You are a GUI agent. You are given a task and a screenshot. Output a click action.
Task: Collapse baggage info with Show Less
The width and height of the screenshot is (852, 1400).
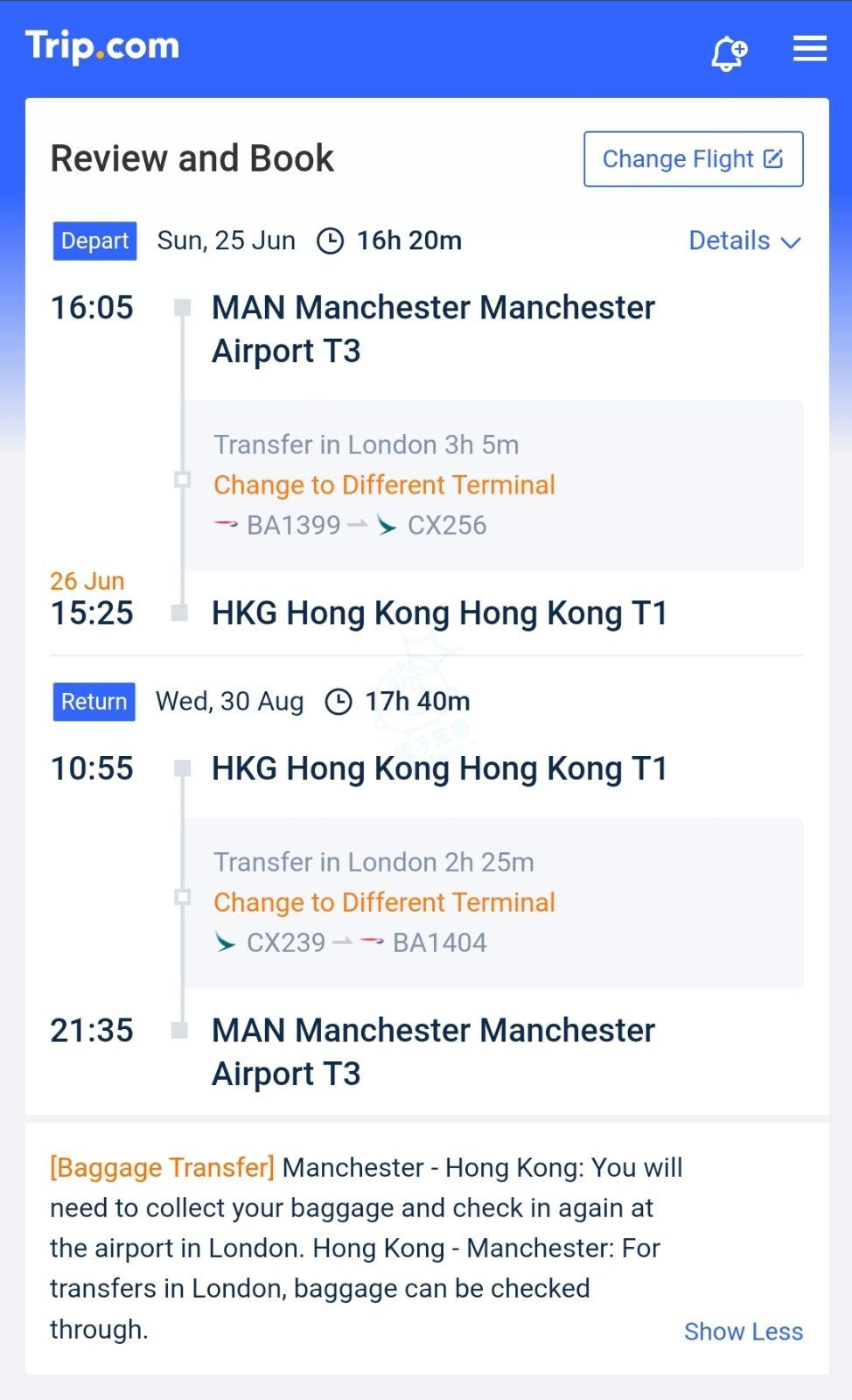point(744,1331)
